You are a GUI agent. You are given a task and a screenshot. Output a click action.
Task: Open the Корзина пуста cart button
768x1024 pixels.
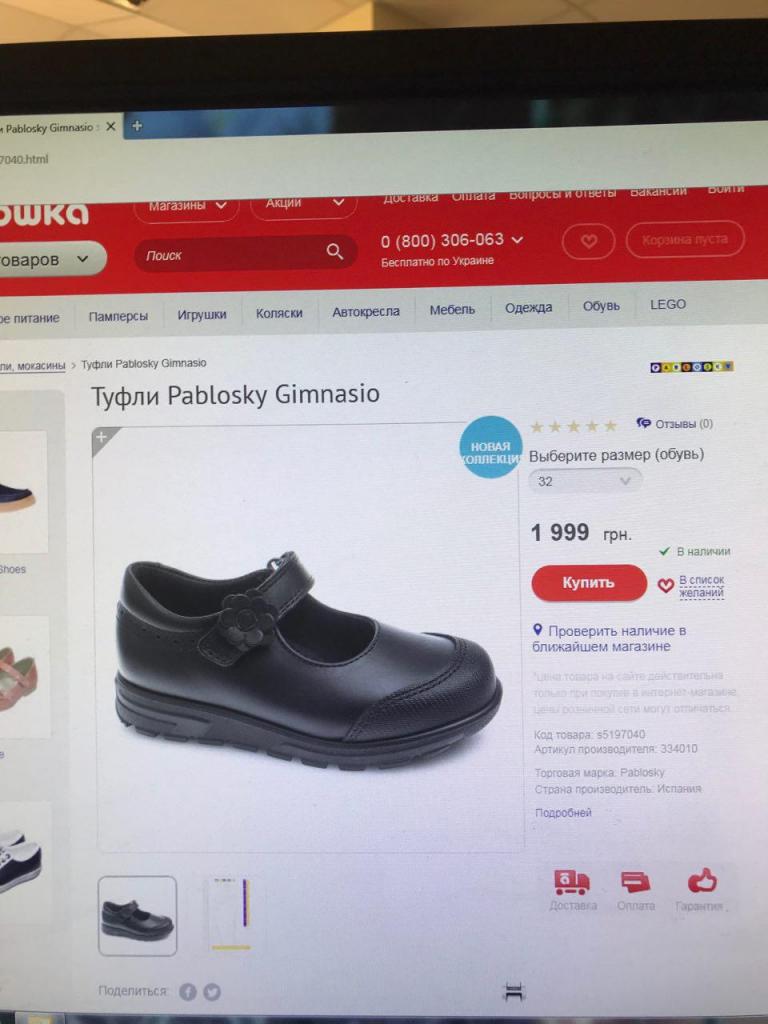[x=685, y=240]
